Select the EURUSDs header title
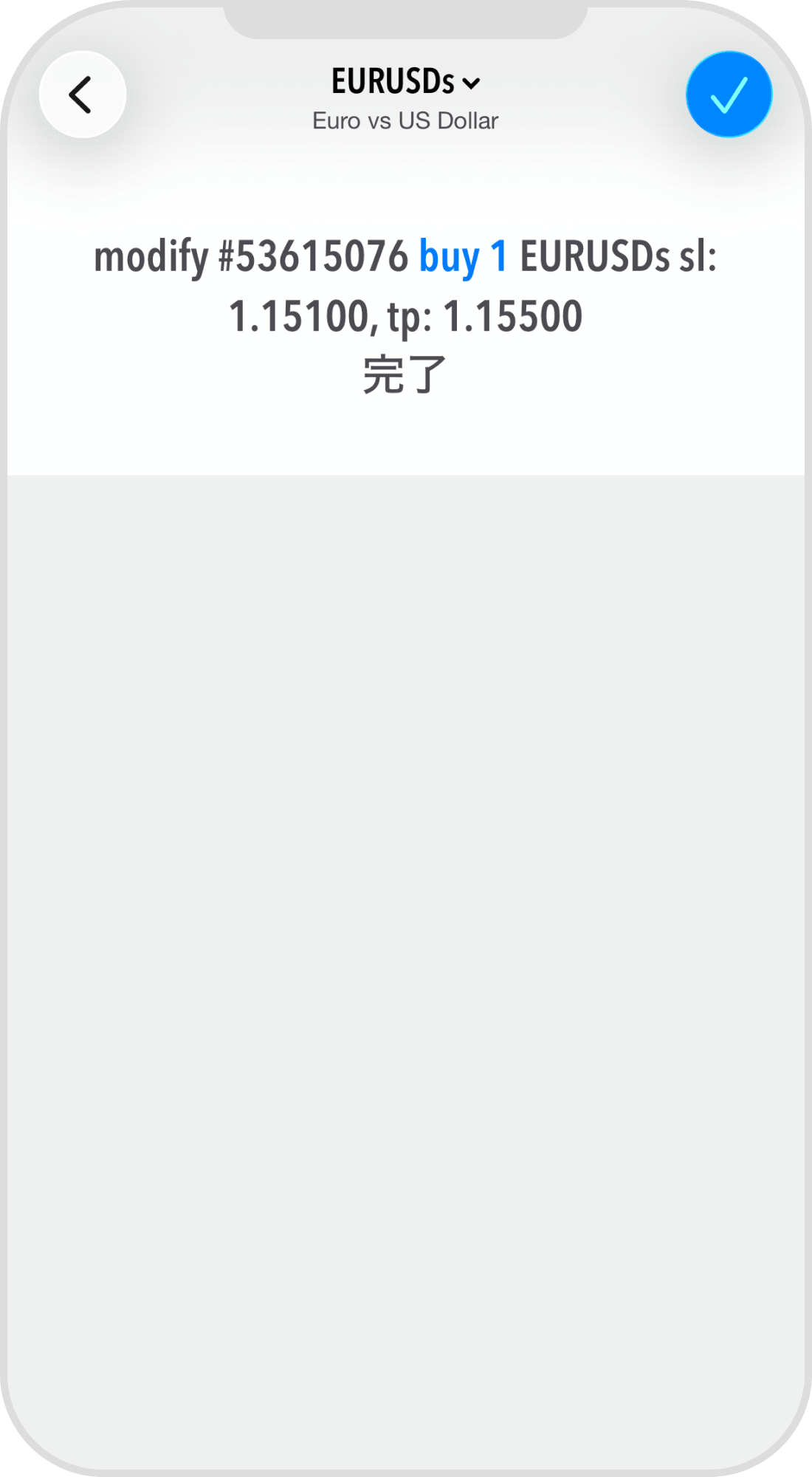Image resolution: width=812 pixels, height=1477 pixels. point(393,81)
